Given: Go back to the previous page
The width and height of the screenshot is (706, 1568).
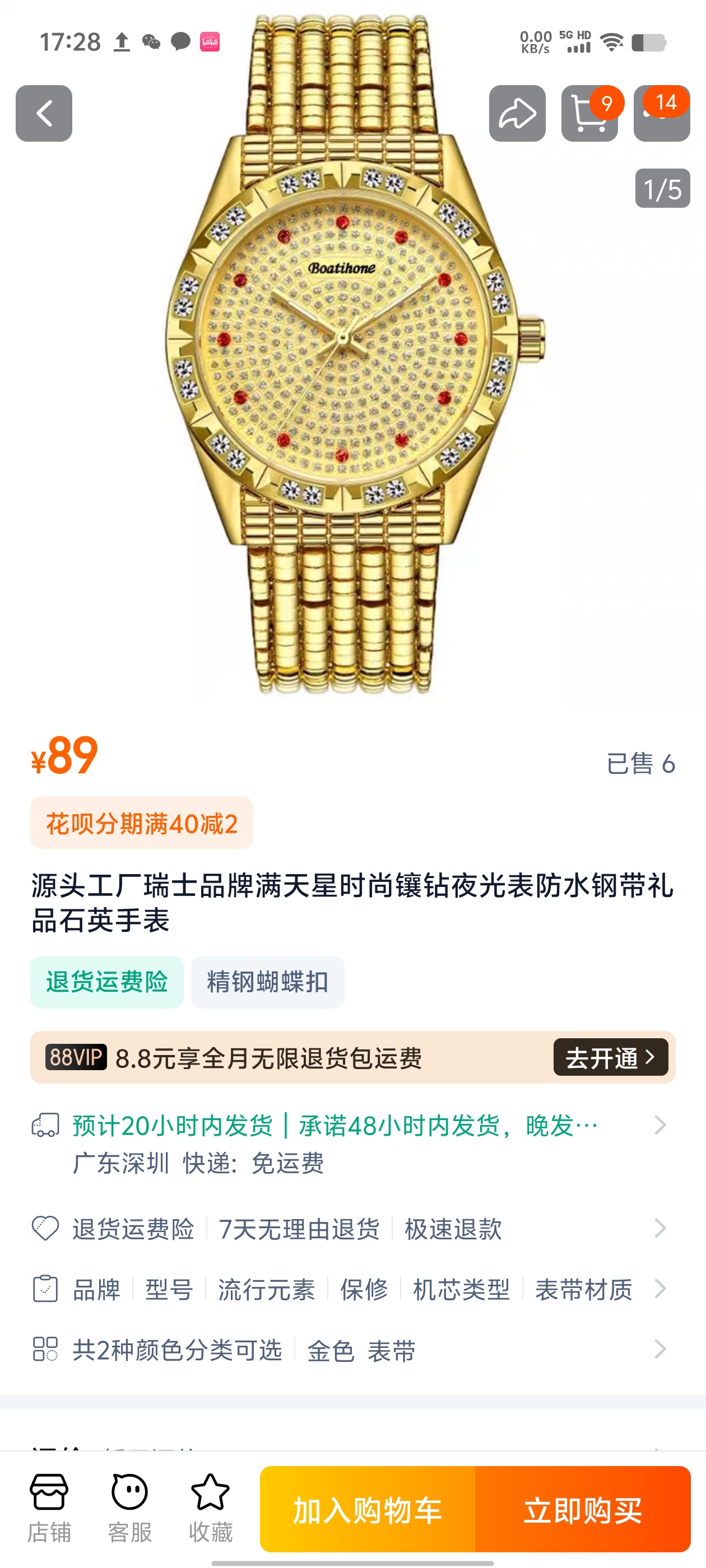Looking at the screenshot, I should pos(44,113).
